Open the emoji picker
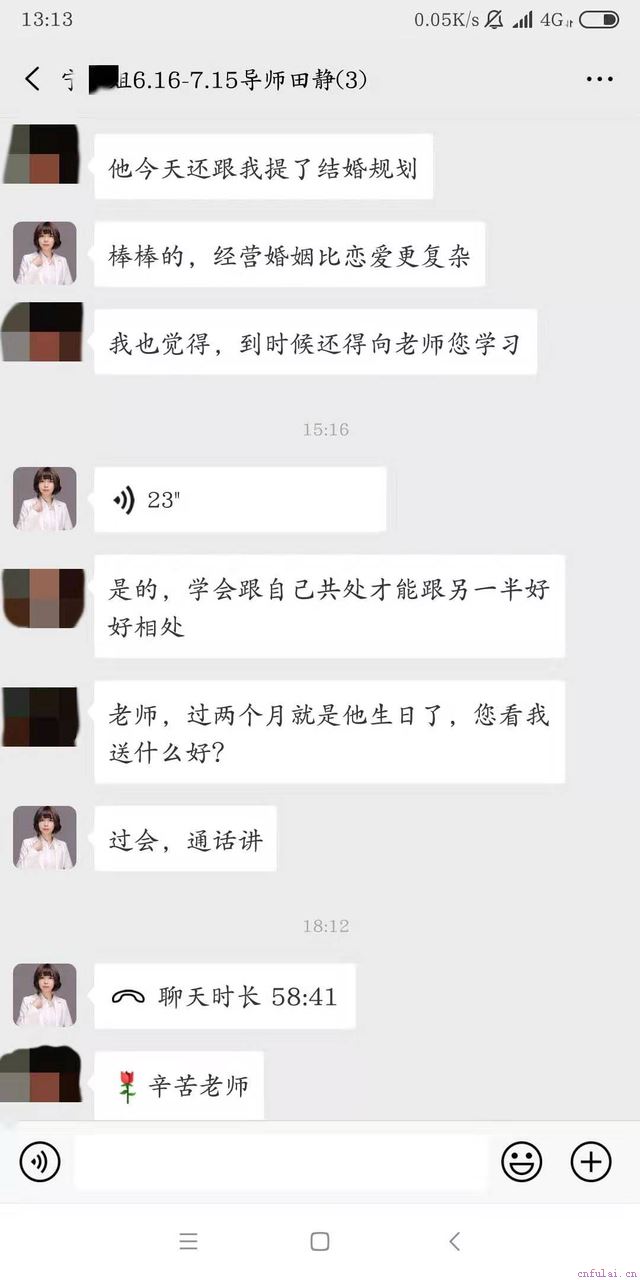Viewport: 640px width, 1280px height. coord(521,1162)
